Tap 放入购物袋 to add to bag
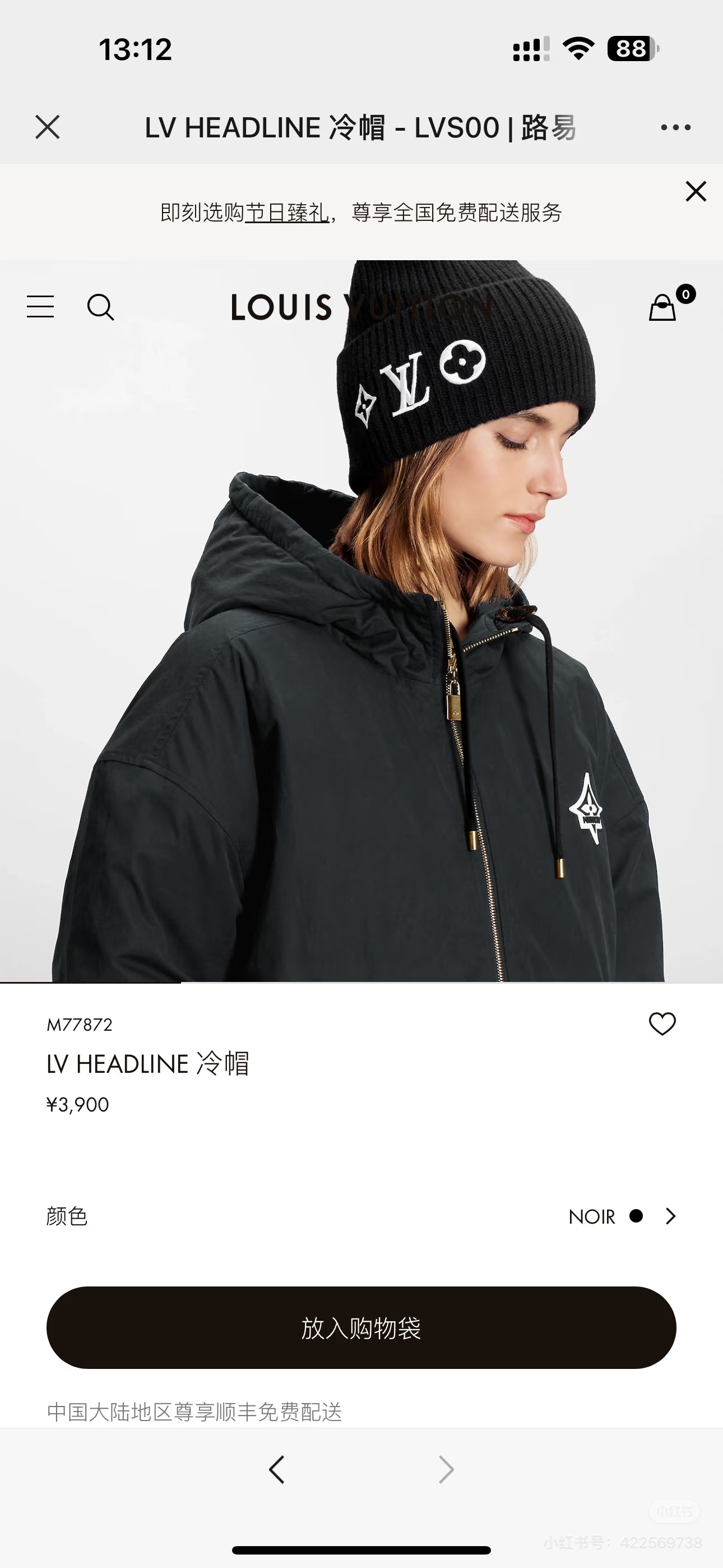 [x=361, y=1330]
